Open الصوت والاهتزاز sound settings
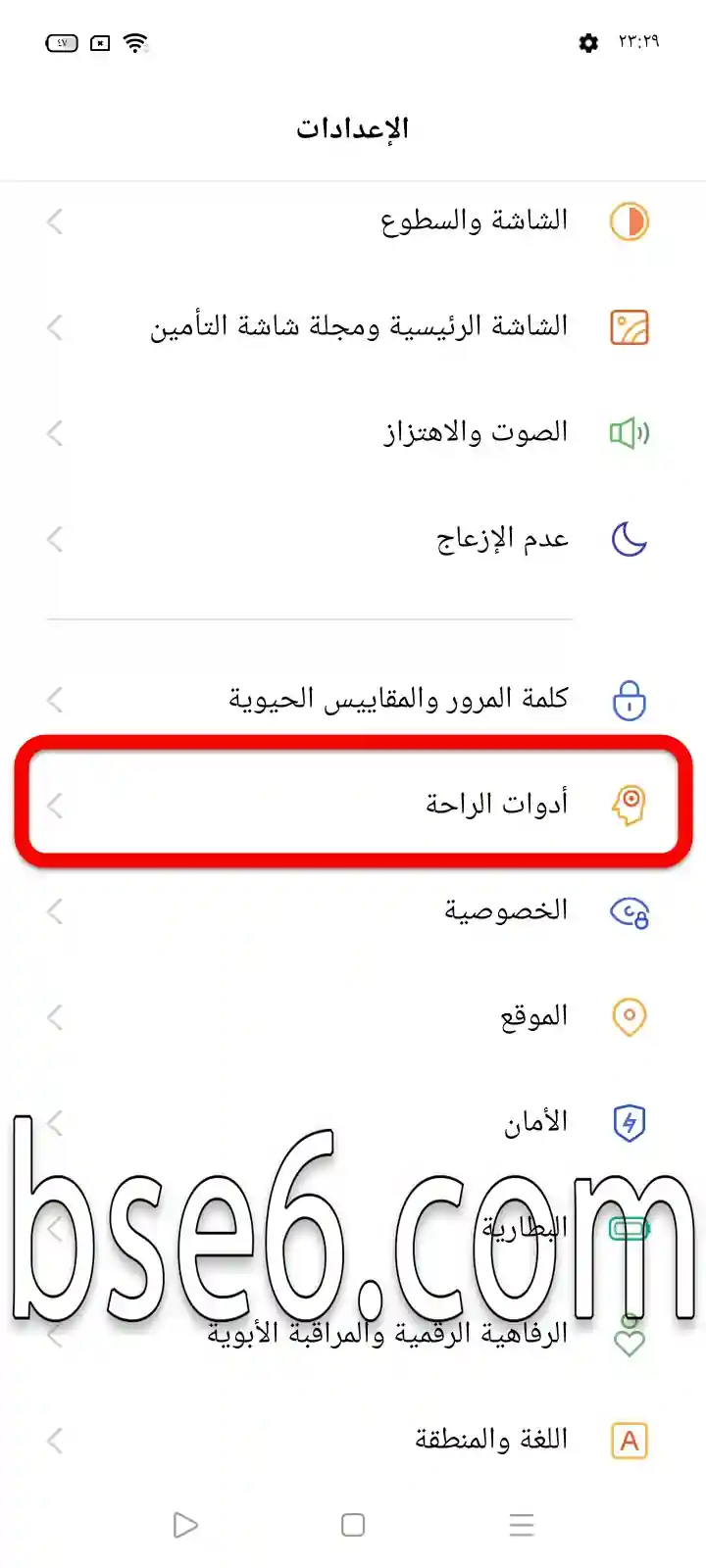Image resolution: width=706 pixels, height=1568 pixels. (x=353, y=433)
